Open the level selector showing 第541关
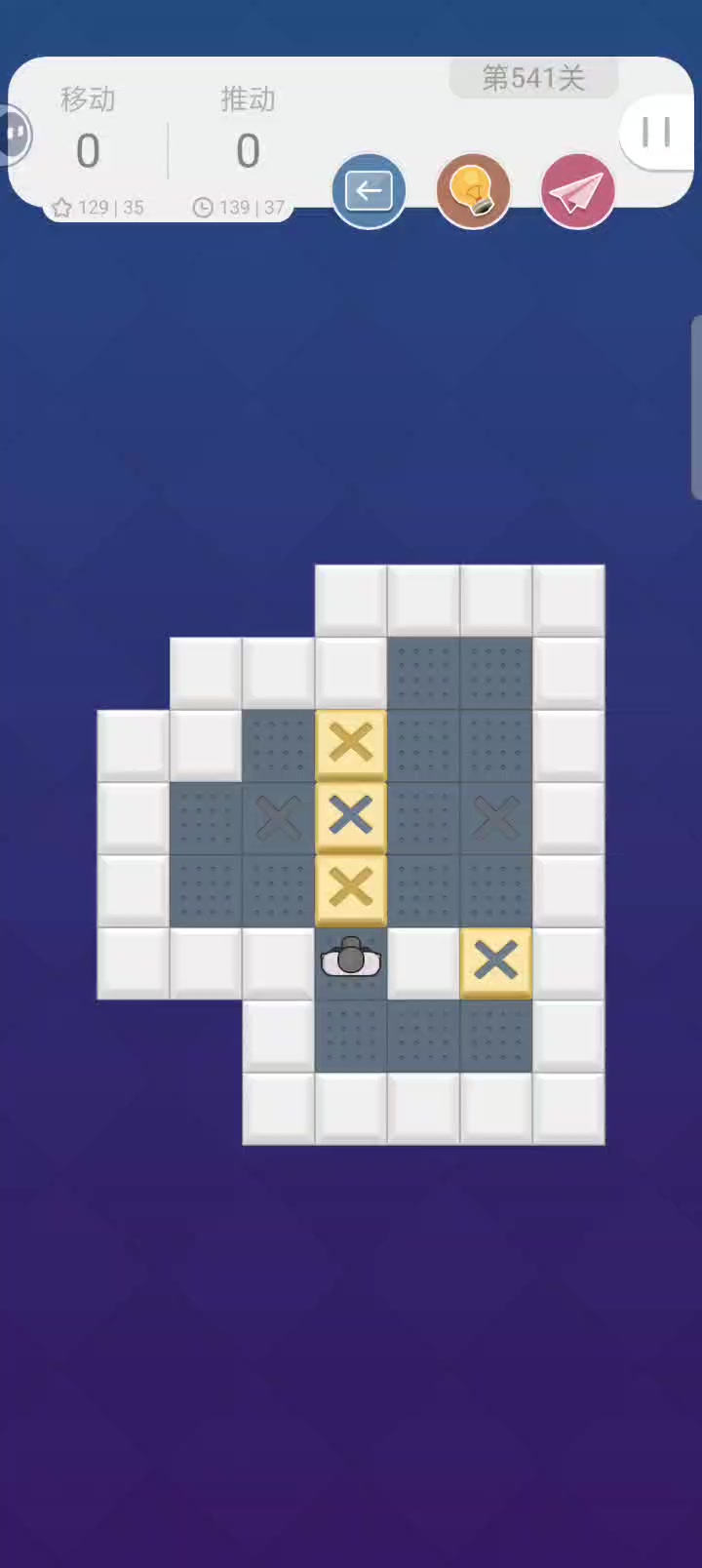Screen dimensions: 702x1568 [533, 78]
